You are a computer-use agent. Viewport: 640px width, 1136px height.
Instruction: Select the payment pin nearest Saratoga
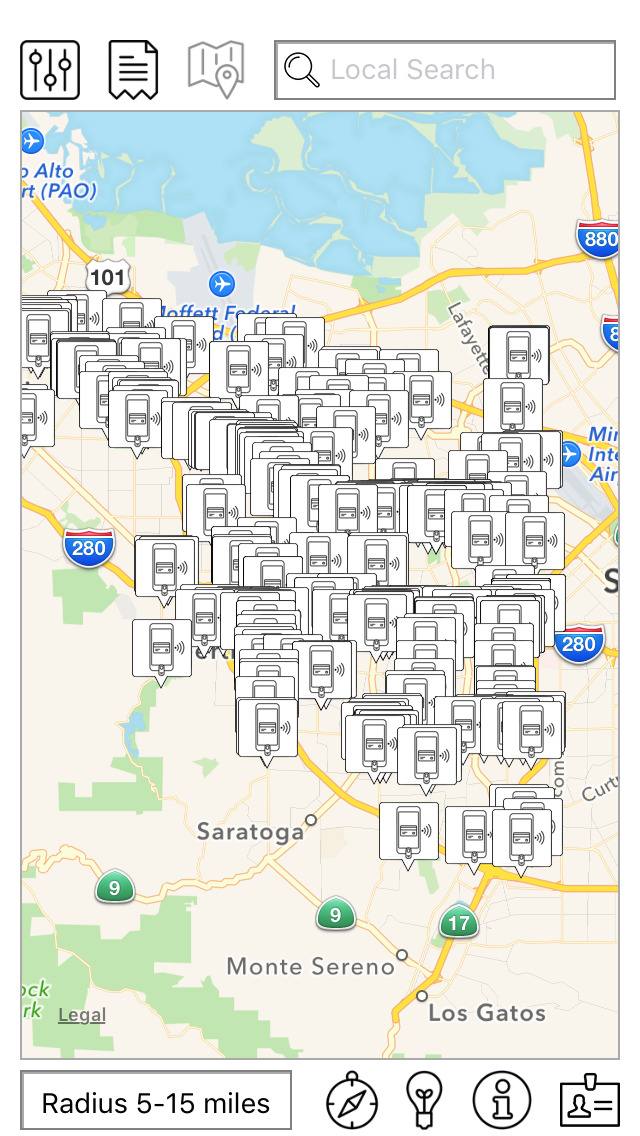coord(267,730)
